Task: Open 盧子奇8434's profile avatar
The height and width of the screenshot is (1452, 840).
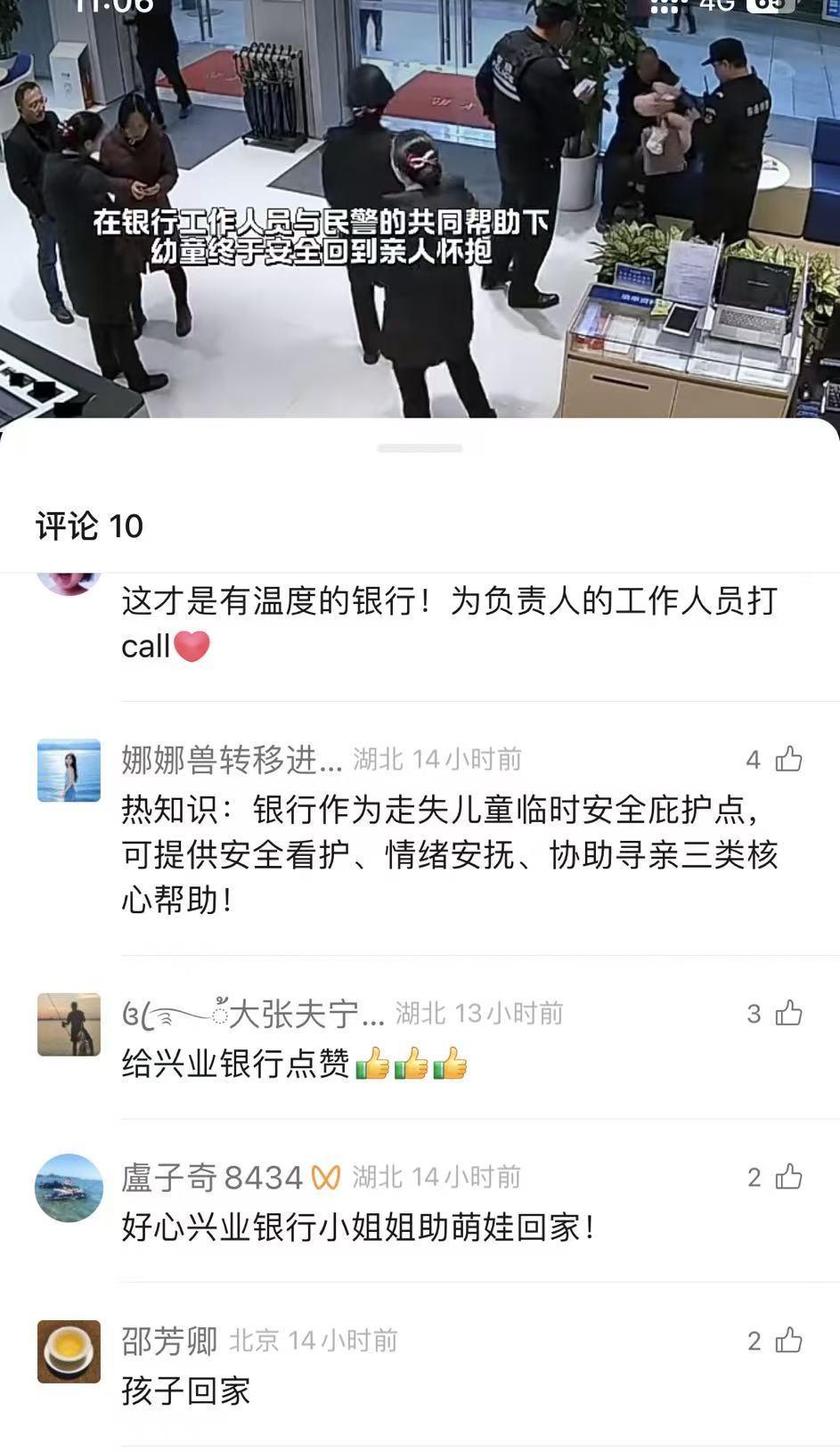Action: click(69, 1187)
